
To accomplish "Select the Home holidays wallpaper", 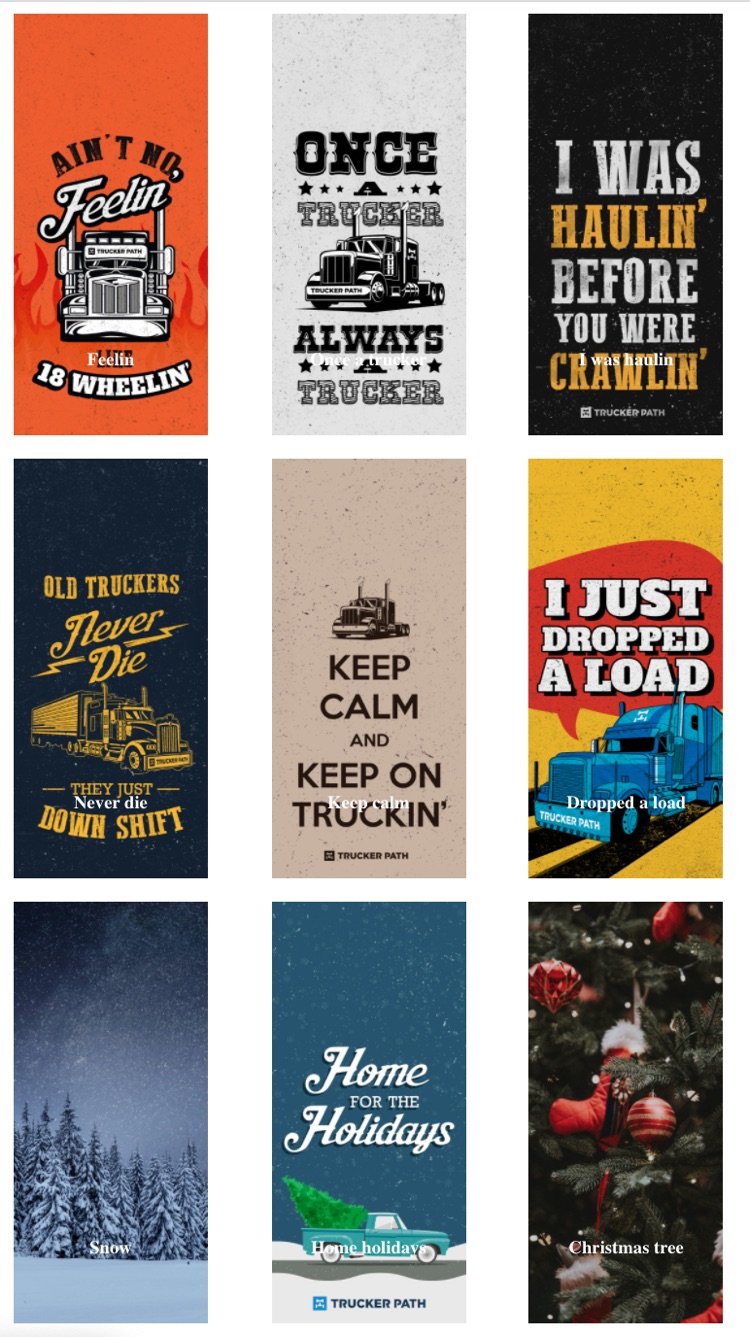I will pyautogui.click(x=369, y=1112).
